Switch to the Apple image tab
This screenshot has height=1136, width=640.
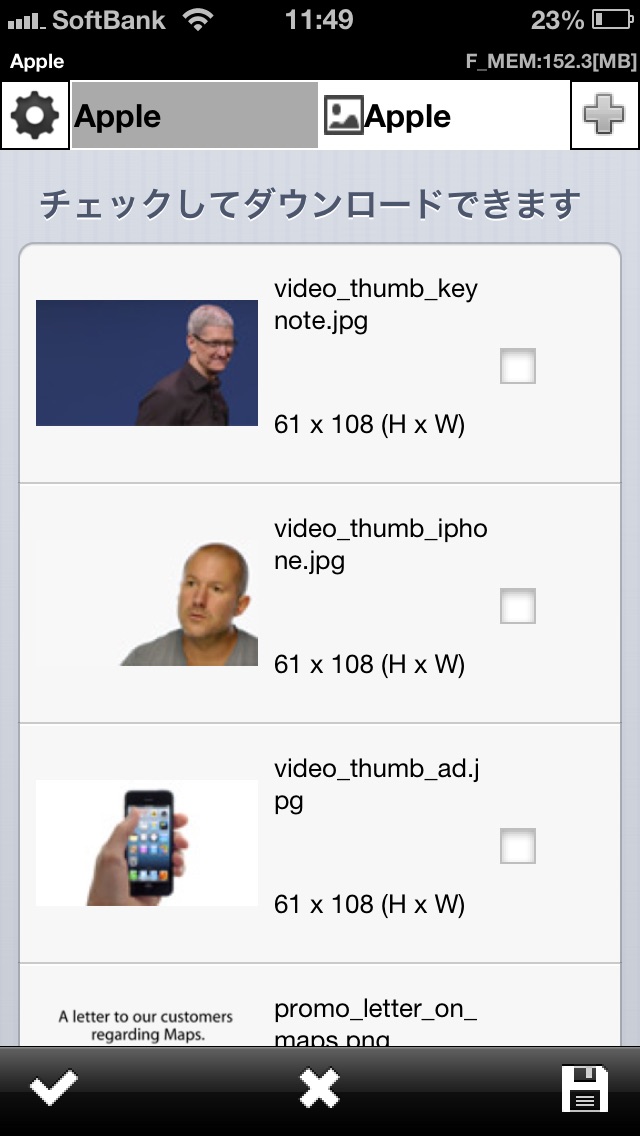pos(443,116)
